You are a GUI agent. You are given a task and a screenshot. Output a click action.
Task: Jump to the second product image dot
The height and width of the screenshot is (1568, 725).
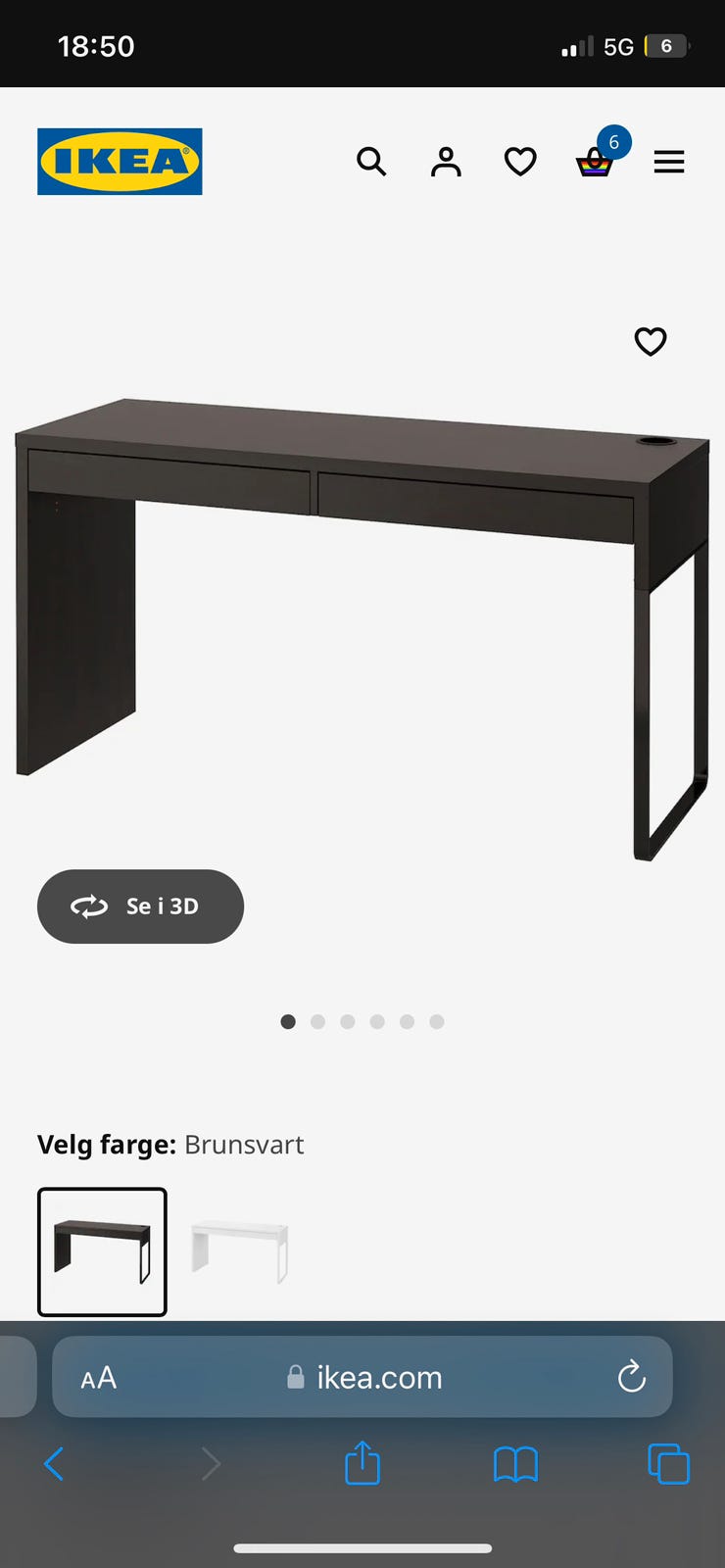pyautogui.click(x=317, y=1021)
